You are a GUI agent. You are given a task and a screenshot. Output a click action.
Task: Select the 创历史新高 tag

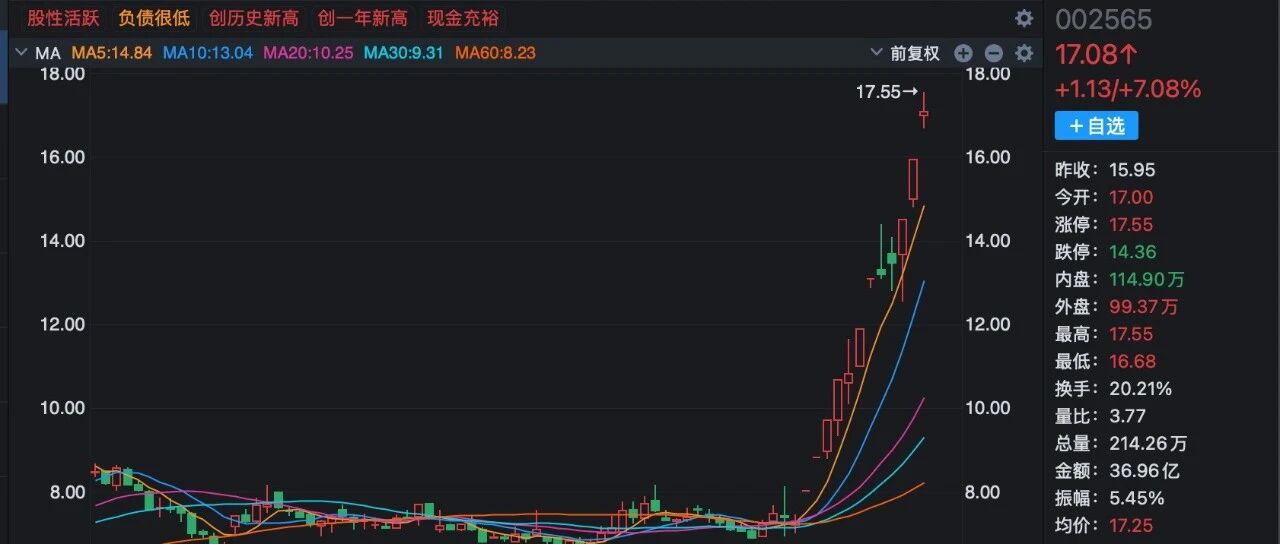254,18
